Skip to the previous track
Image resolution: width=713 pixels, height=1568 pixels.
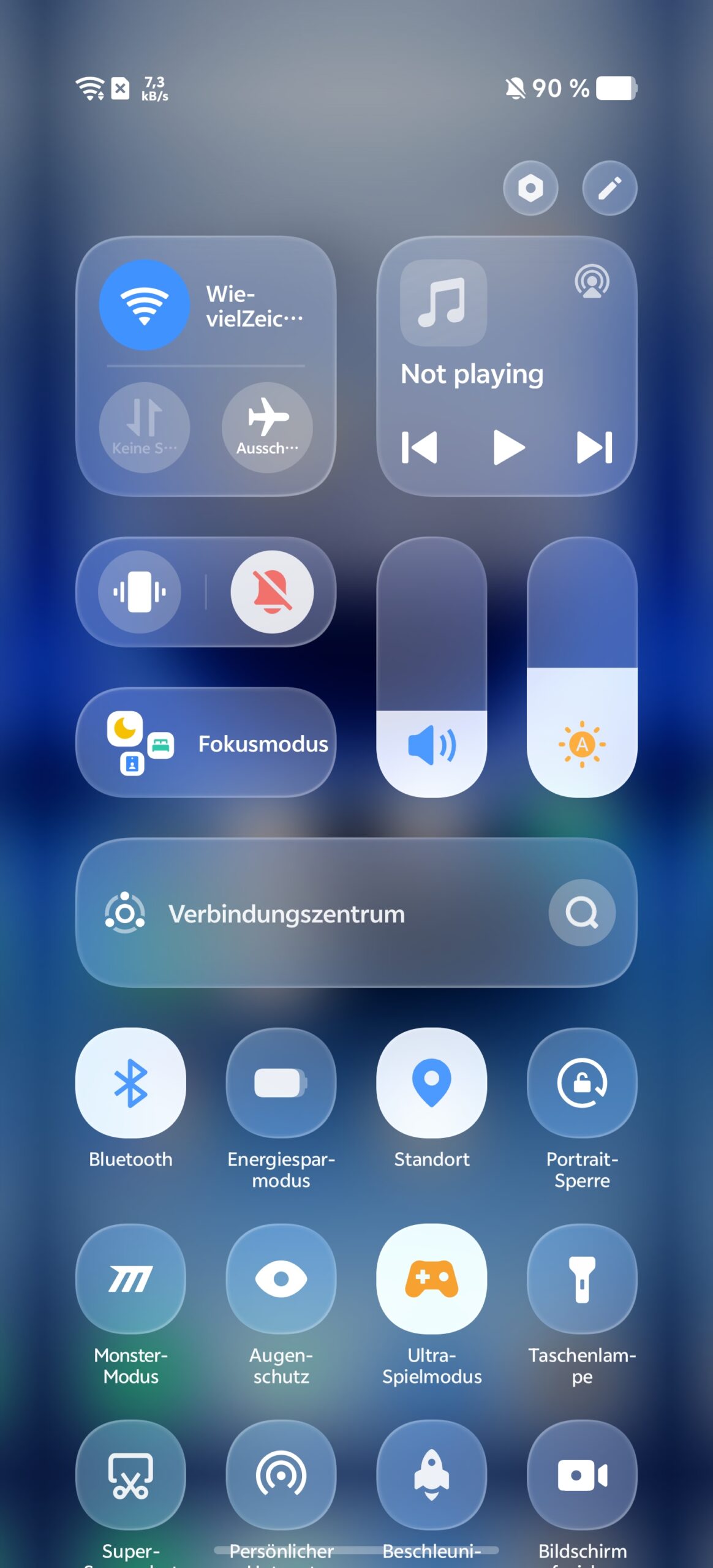pos(420,448)
